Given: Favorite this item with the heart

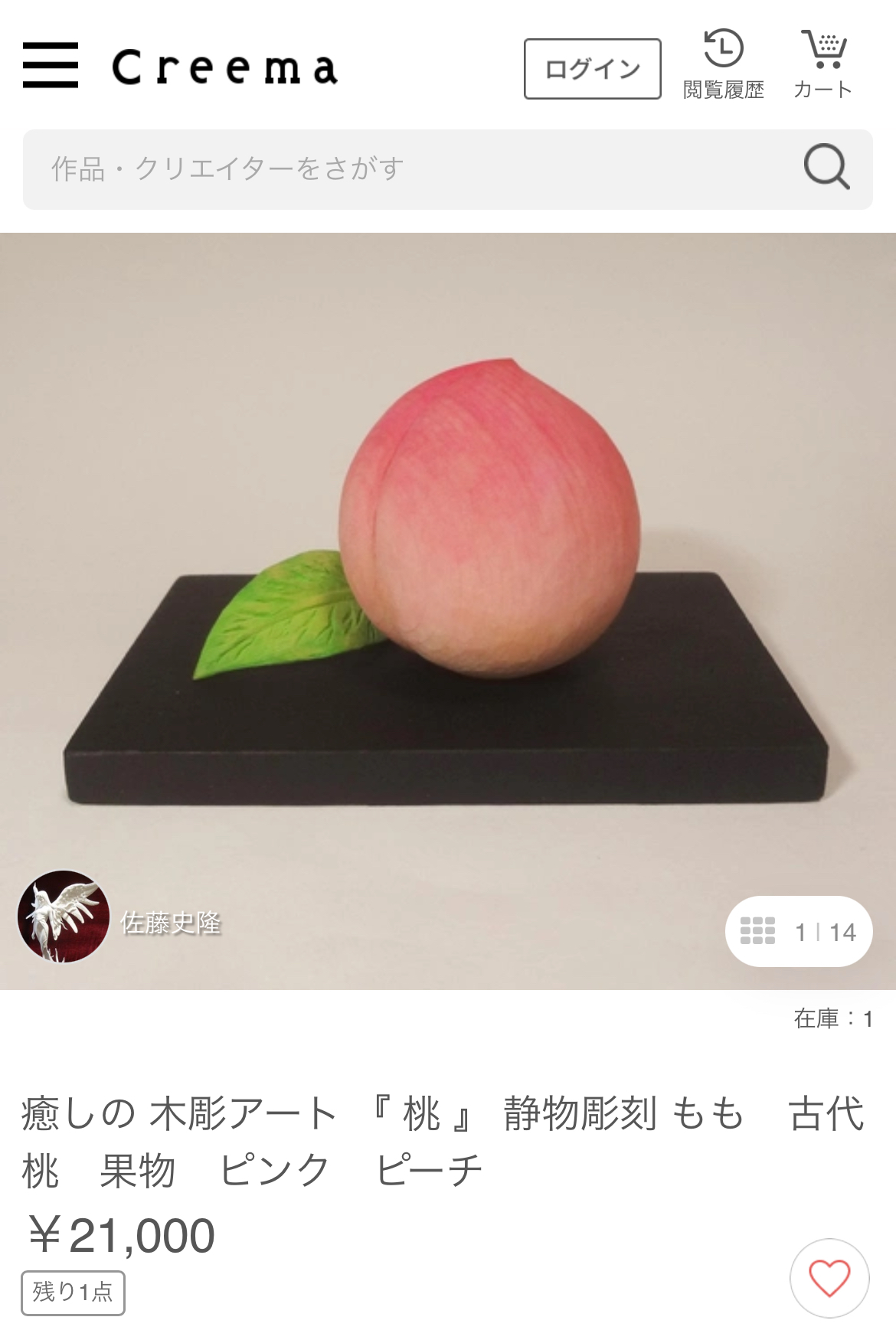Looking at the screenshot, I should pos(829,1277).
